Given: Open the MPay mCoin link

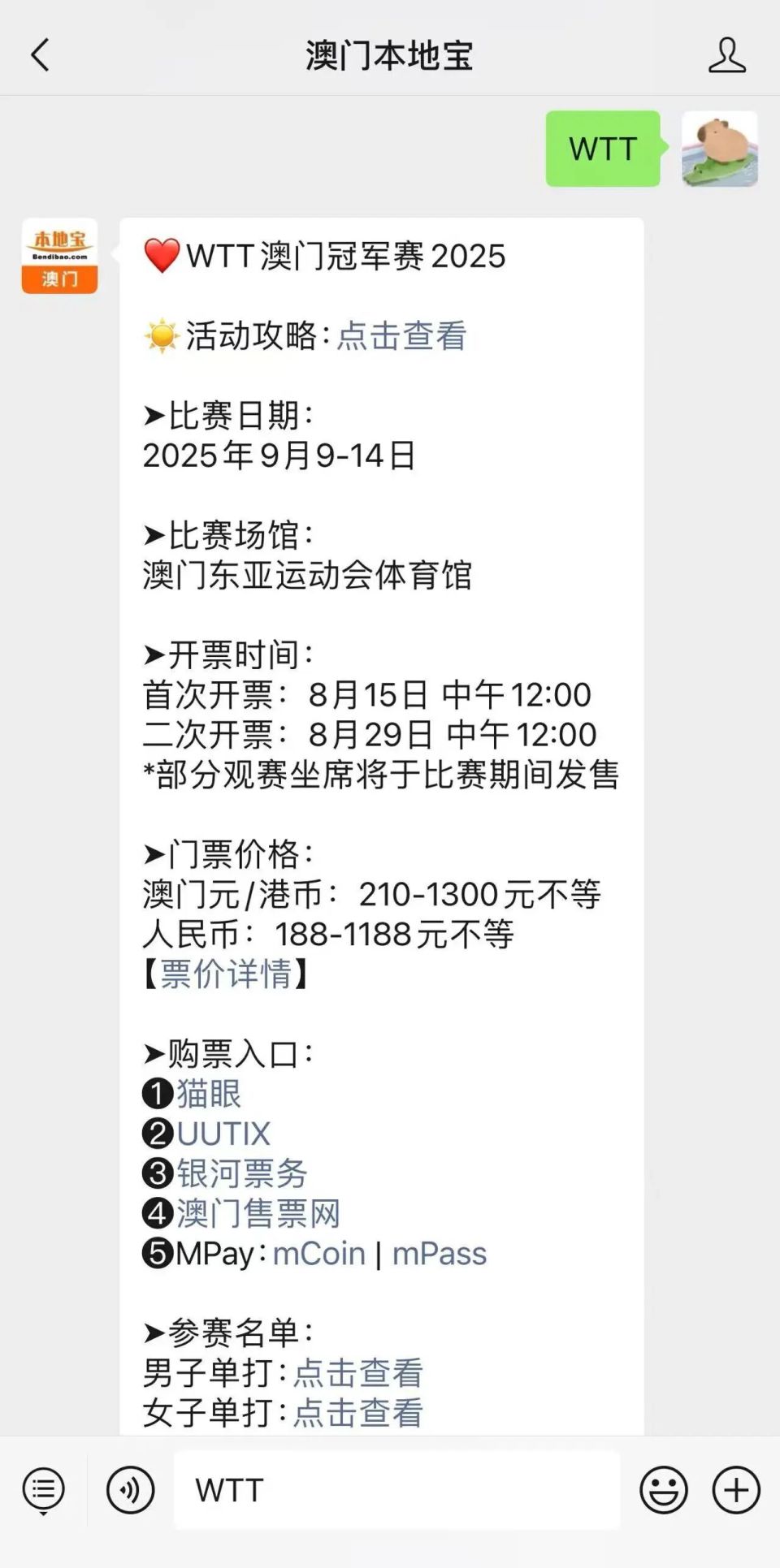Looking at the screenshot, I should click(x=319, y=1254).
